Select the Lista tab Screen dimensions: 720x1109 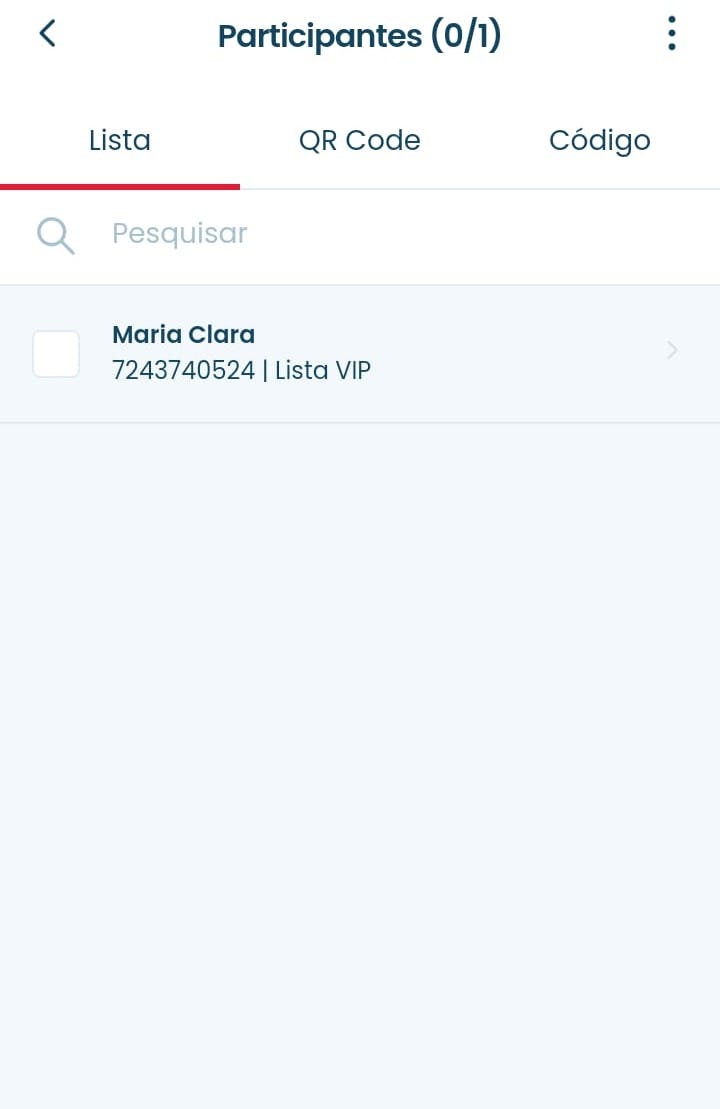pyautogui.click(x=119, y=140)
